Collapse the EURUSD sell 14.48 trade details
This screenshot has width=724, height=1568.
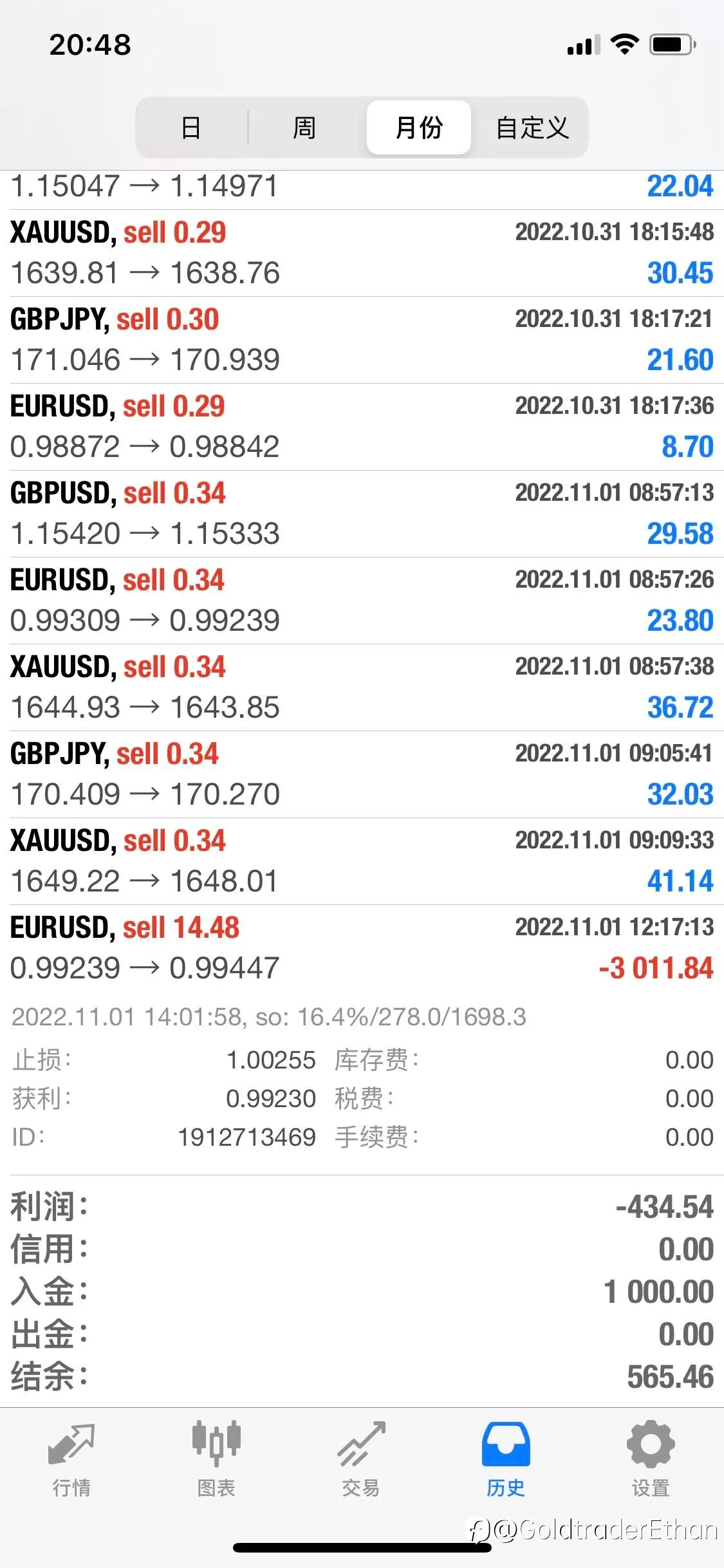(362, 948)
